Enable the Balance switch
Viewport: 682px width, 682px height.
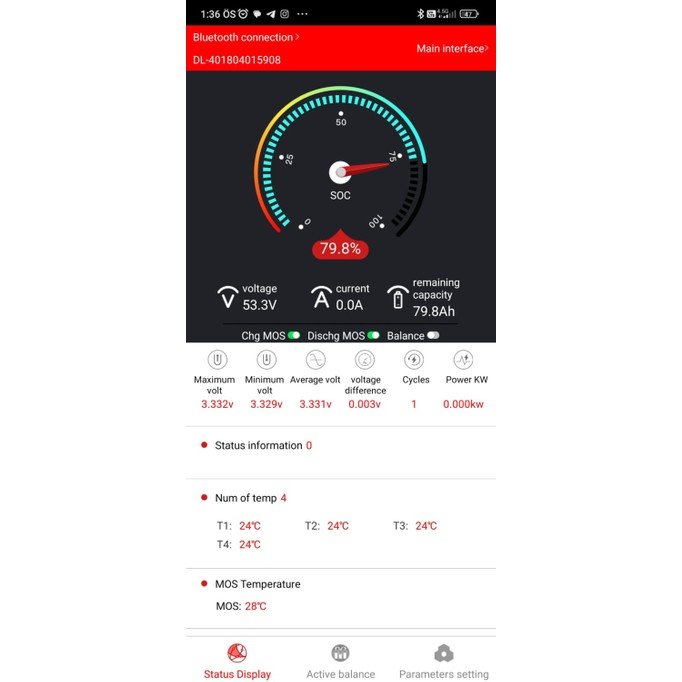(x=433, y=336)
